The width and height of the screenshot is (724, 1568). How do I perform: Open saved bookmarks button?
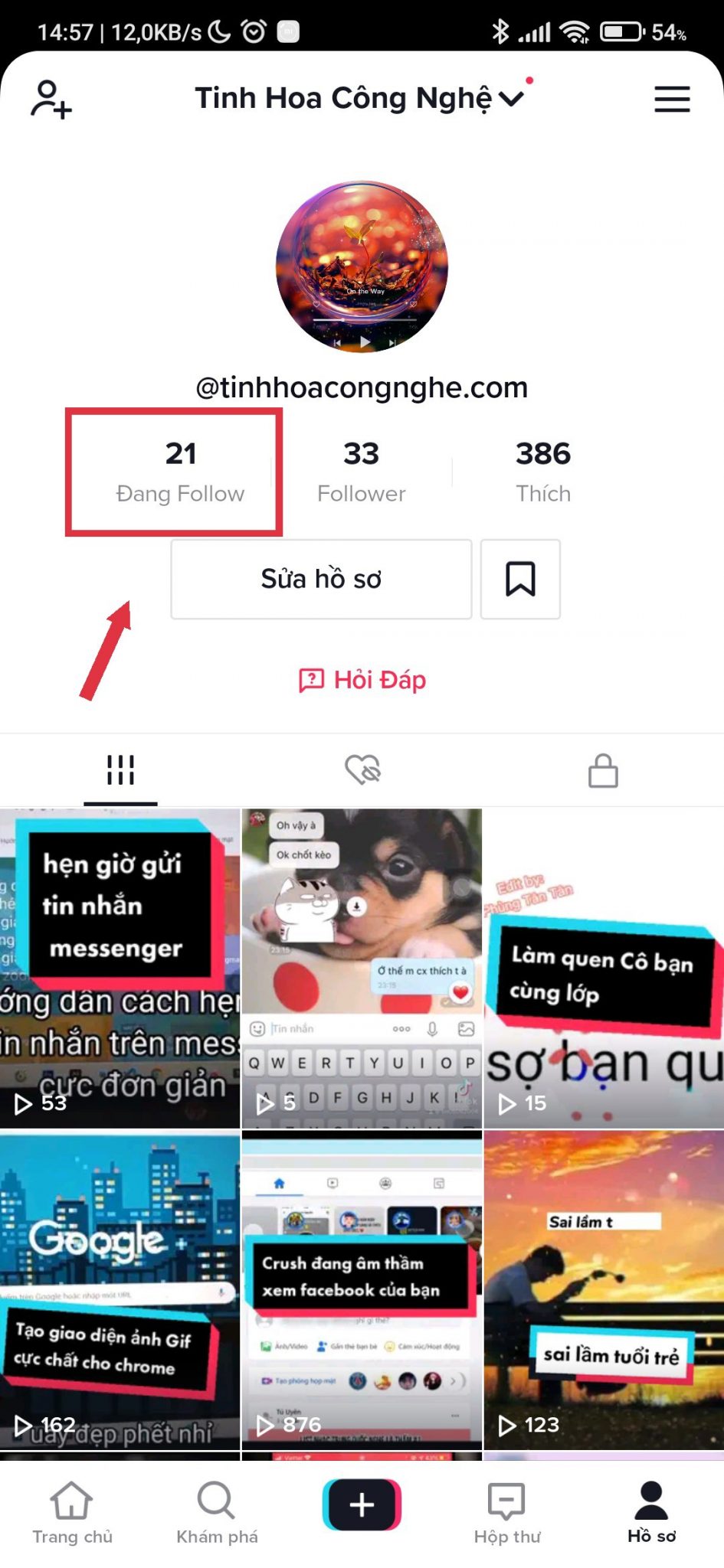pos(520,579)
